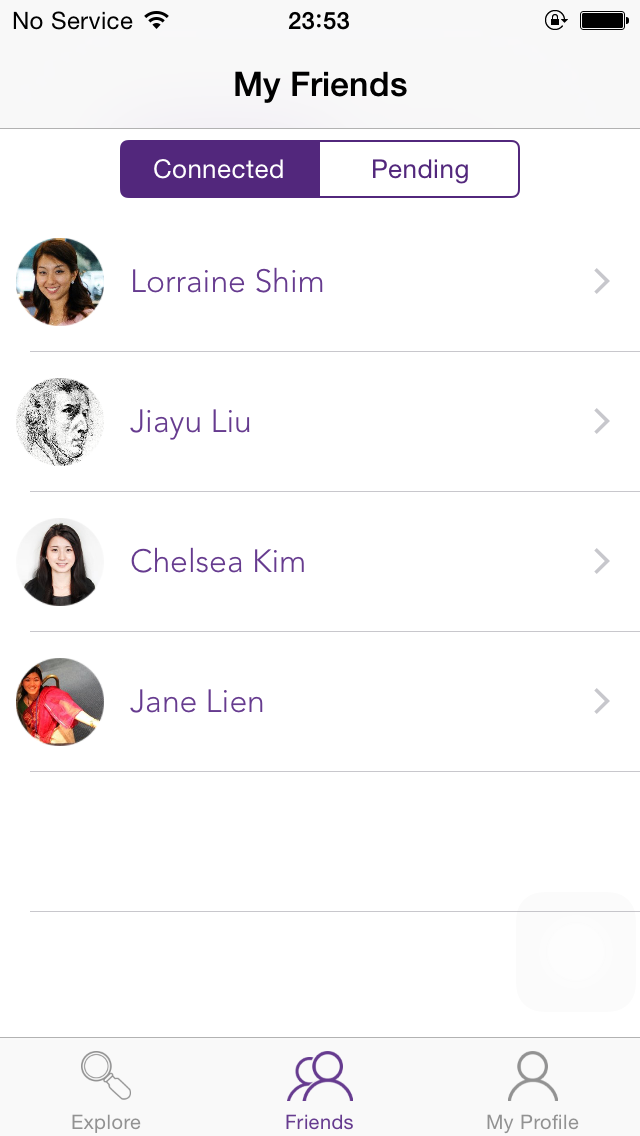The image size is (640, 1136).
Task: Open Jane Lien's friend entry
Action: [320, 702]
